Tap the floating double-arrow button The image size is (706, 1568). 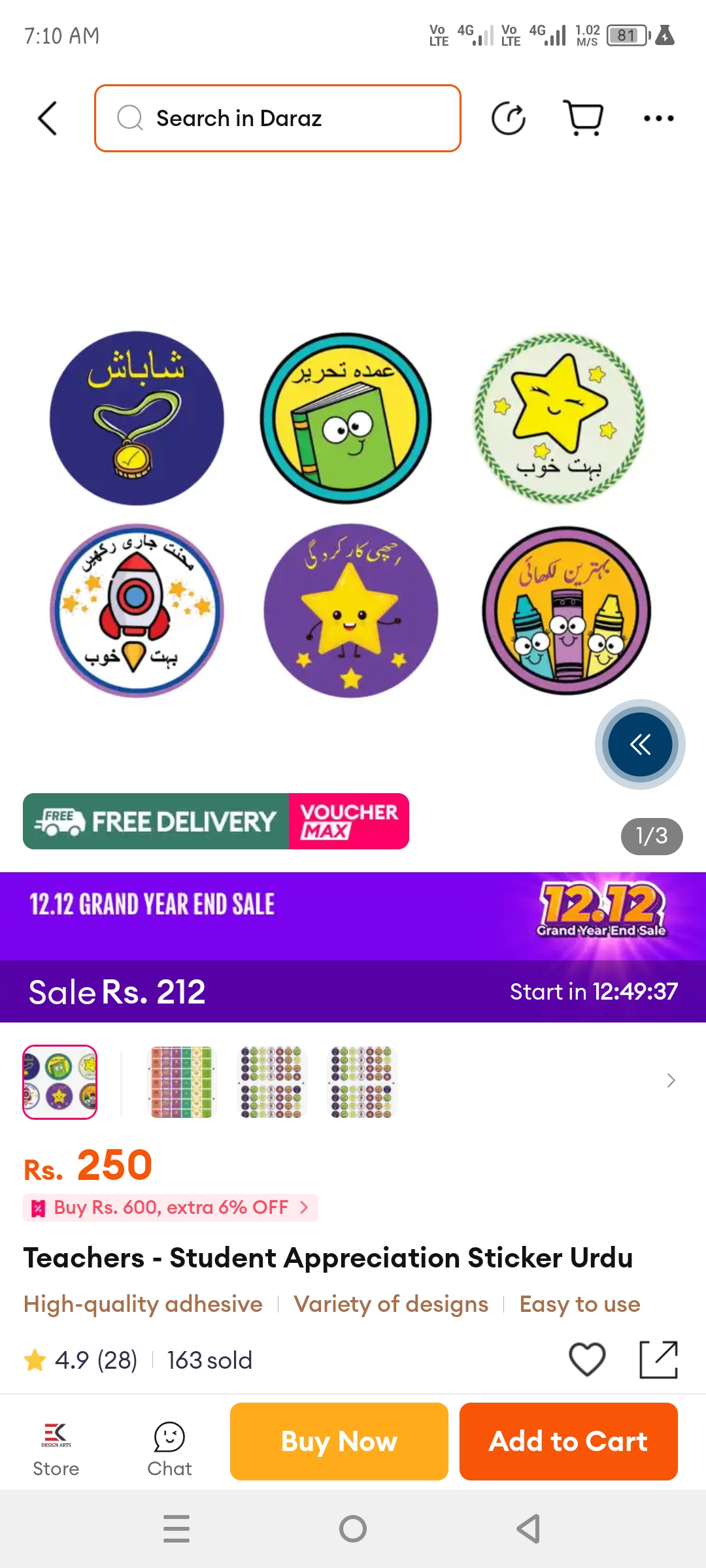(x=640, y=744)
